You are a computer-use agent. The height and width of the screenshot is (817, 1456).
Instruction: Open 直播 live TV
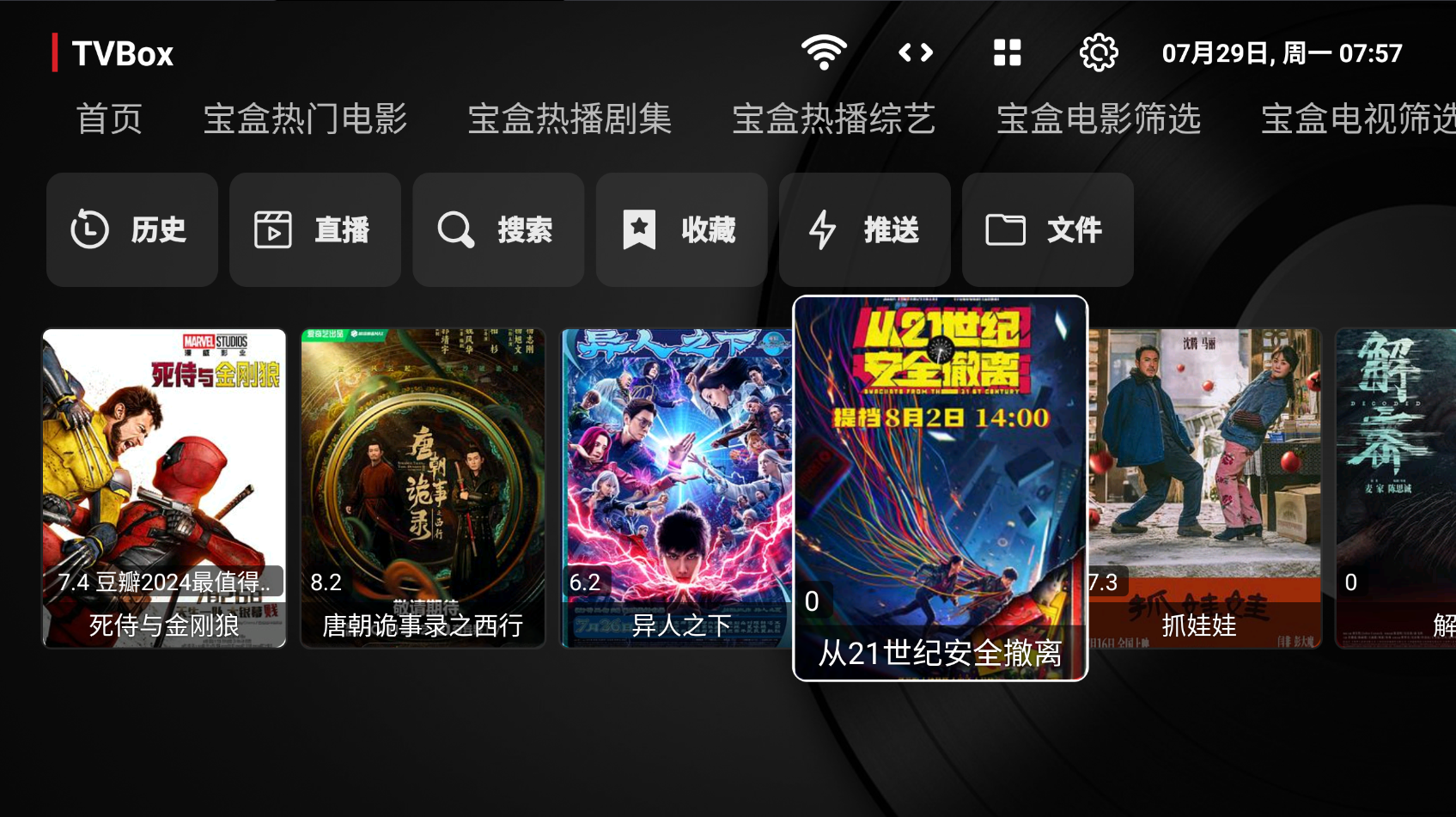click(315, 229)
